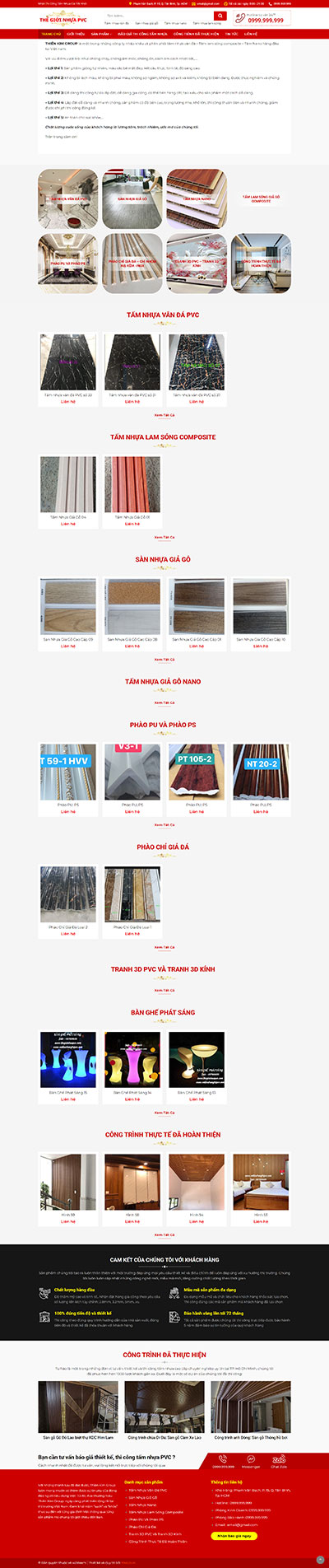The image size is (329, 1568).
Task: Open the Hình 59 project photo
Action: (x=67, y=1188)
